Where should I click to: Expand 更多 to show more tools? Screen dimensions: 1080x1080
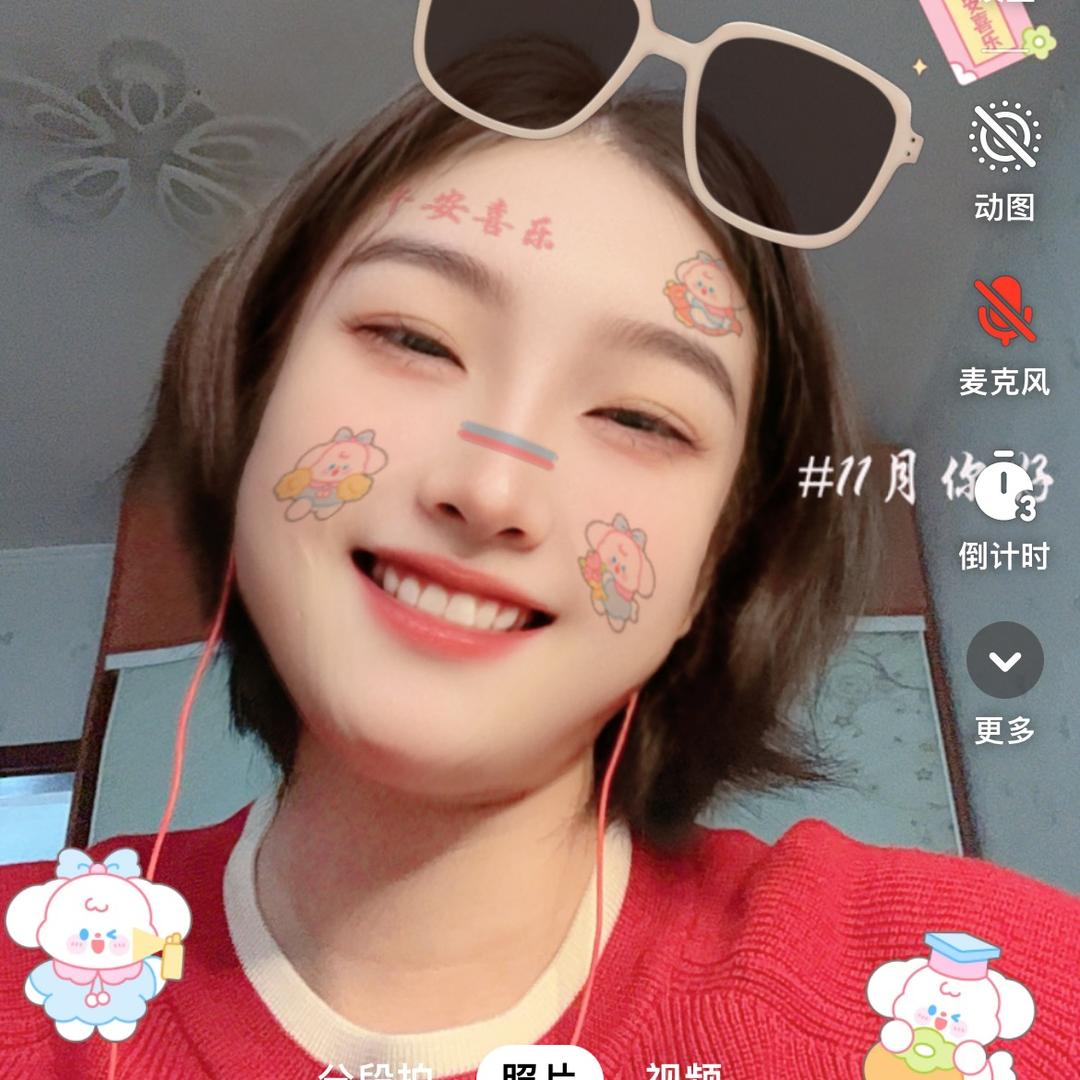[x=1004, y=661]
